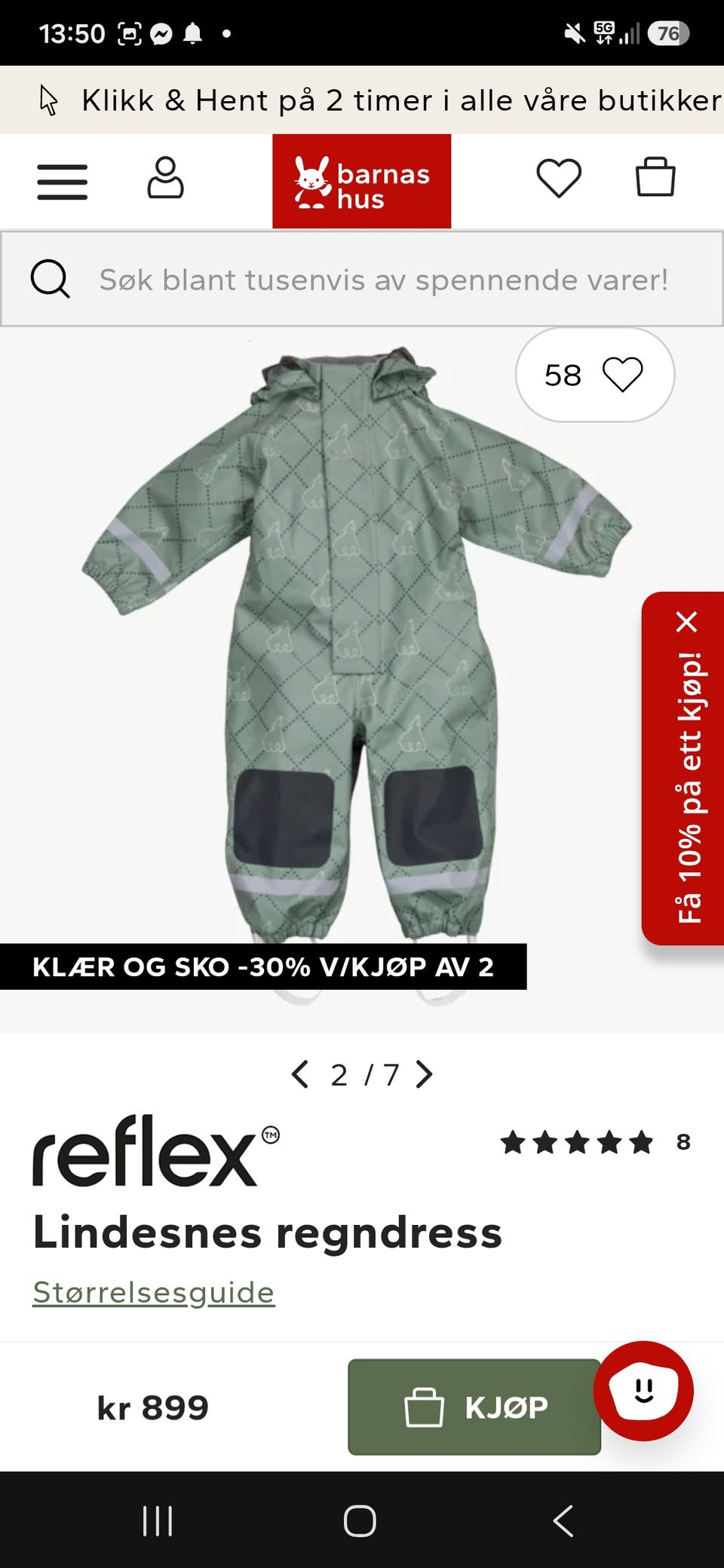Show the previous product image
Screen dimensions: 724x1568
pyautogui.click(x=299, y=1074)
